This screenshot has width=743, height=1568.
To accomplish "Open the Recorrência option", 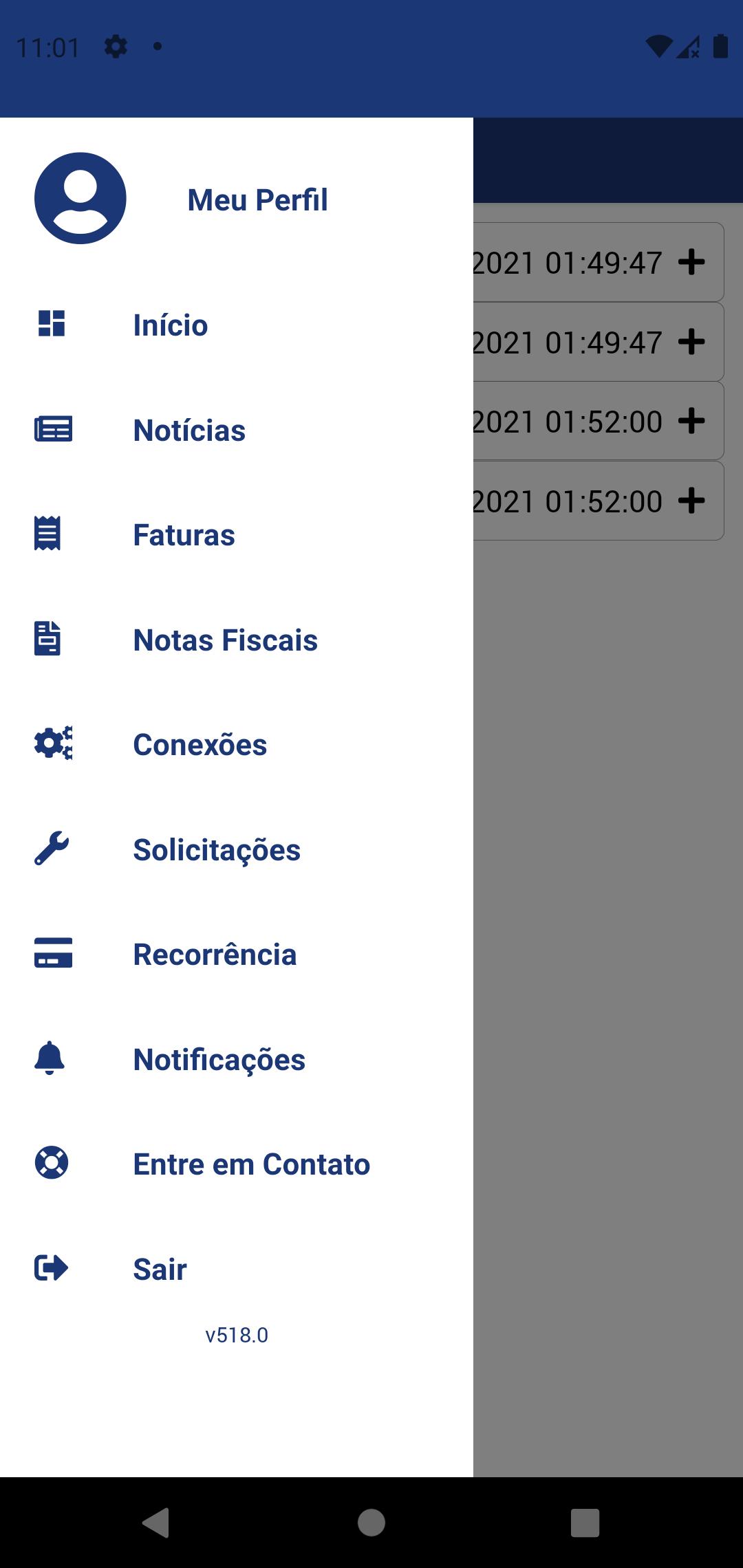I will [236, 954].
